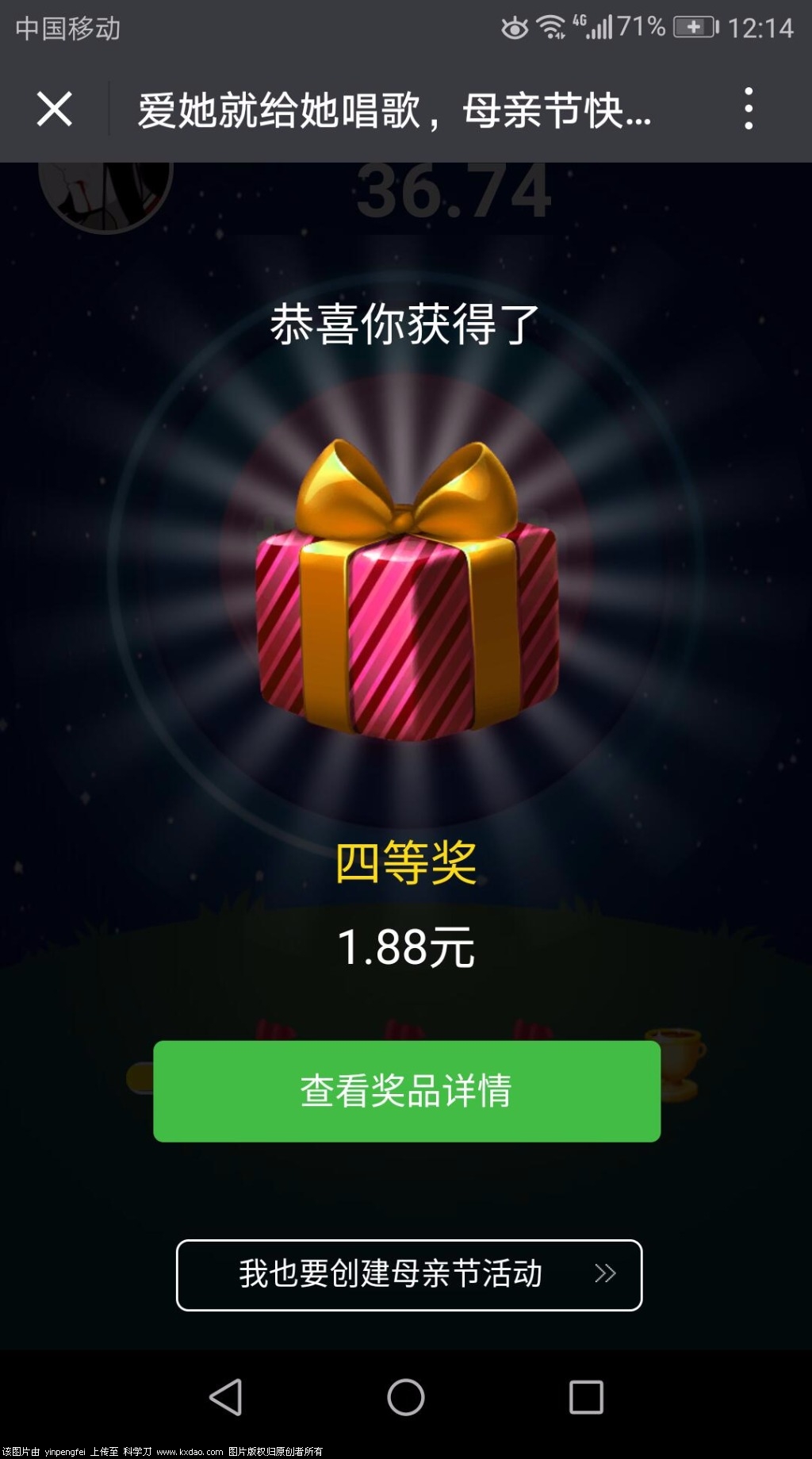The image size is (812, 1459).
Task: Open 我也要创建母亲节活动 link
Action: (x=408, y=1274)
